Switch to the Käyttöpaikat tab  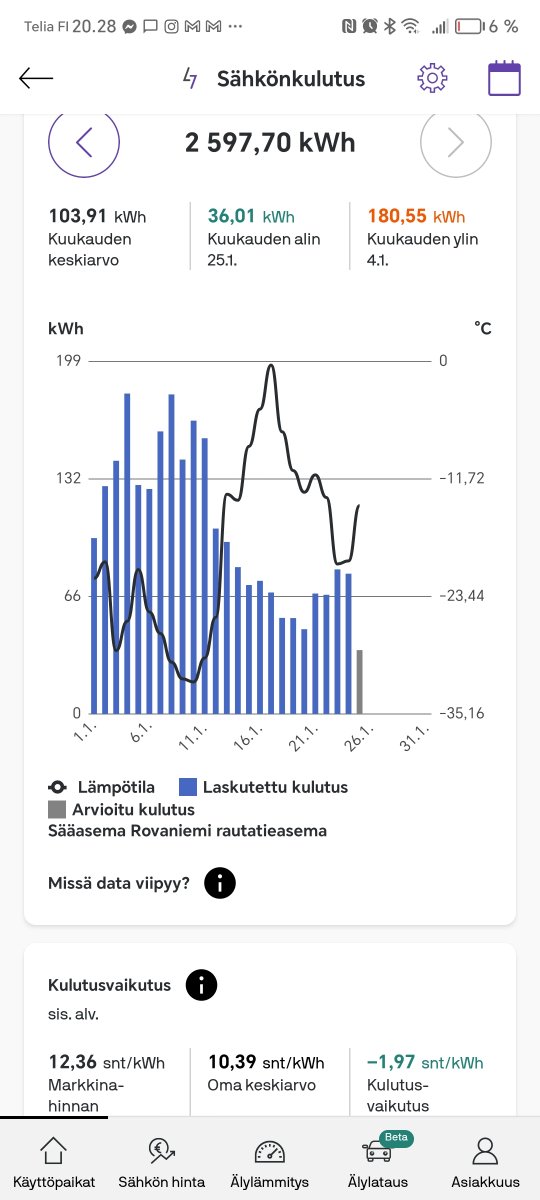53,1162
